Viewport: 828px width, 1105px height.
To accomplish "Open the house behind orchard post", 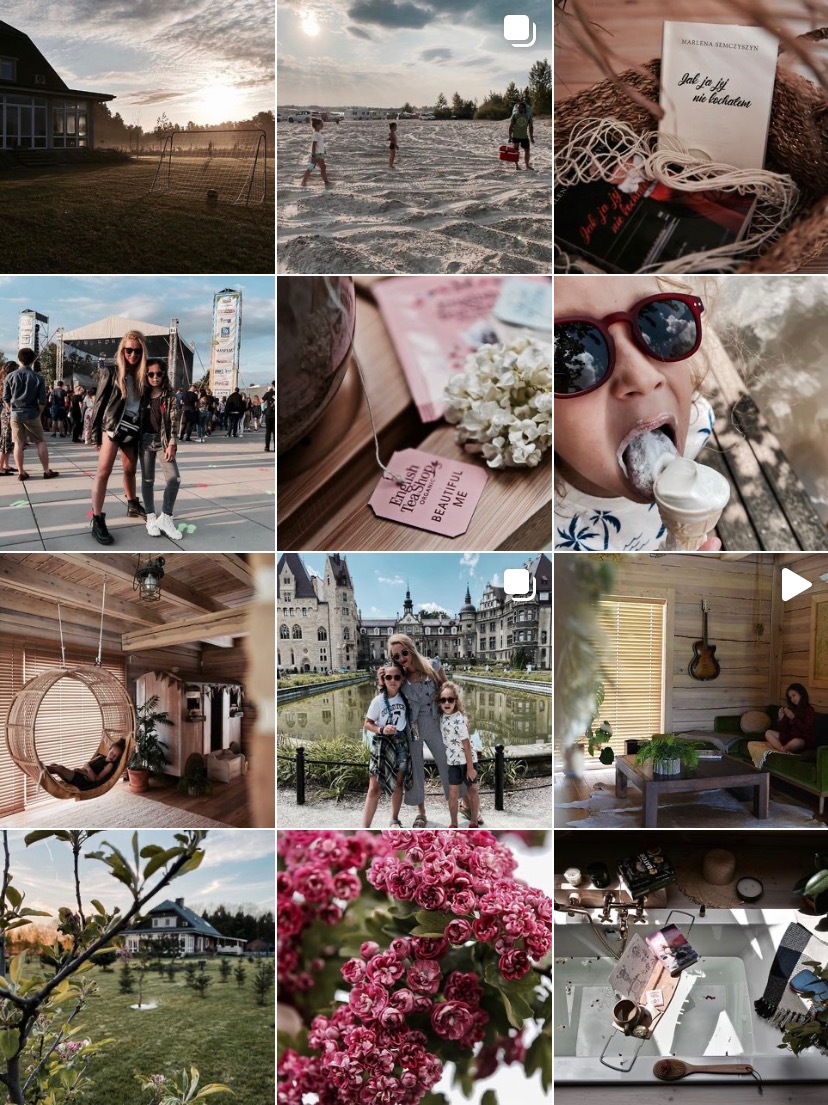I will pos(137,967).
